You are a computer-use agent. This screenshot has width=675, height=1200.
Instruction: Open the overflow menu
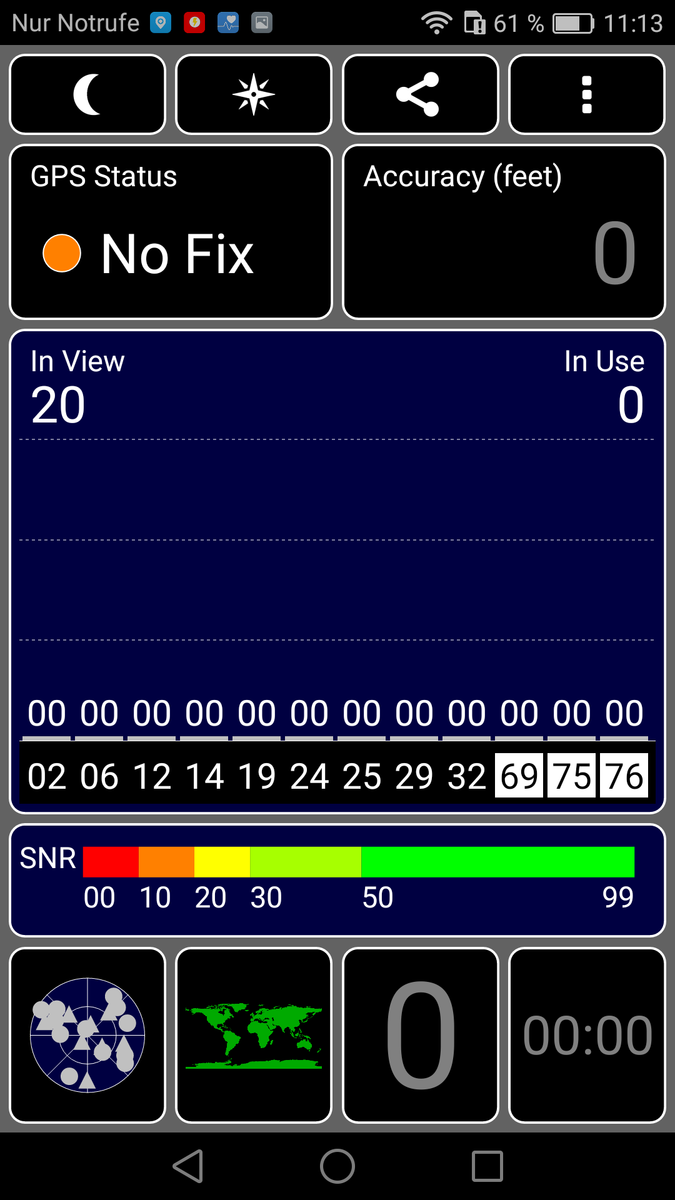pyautogui.click(x=587, y=95)
